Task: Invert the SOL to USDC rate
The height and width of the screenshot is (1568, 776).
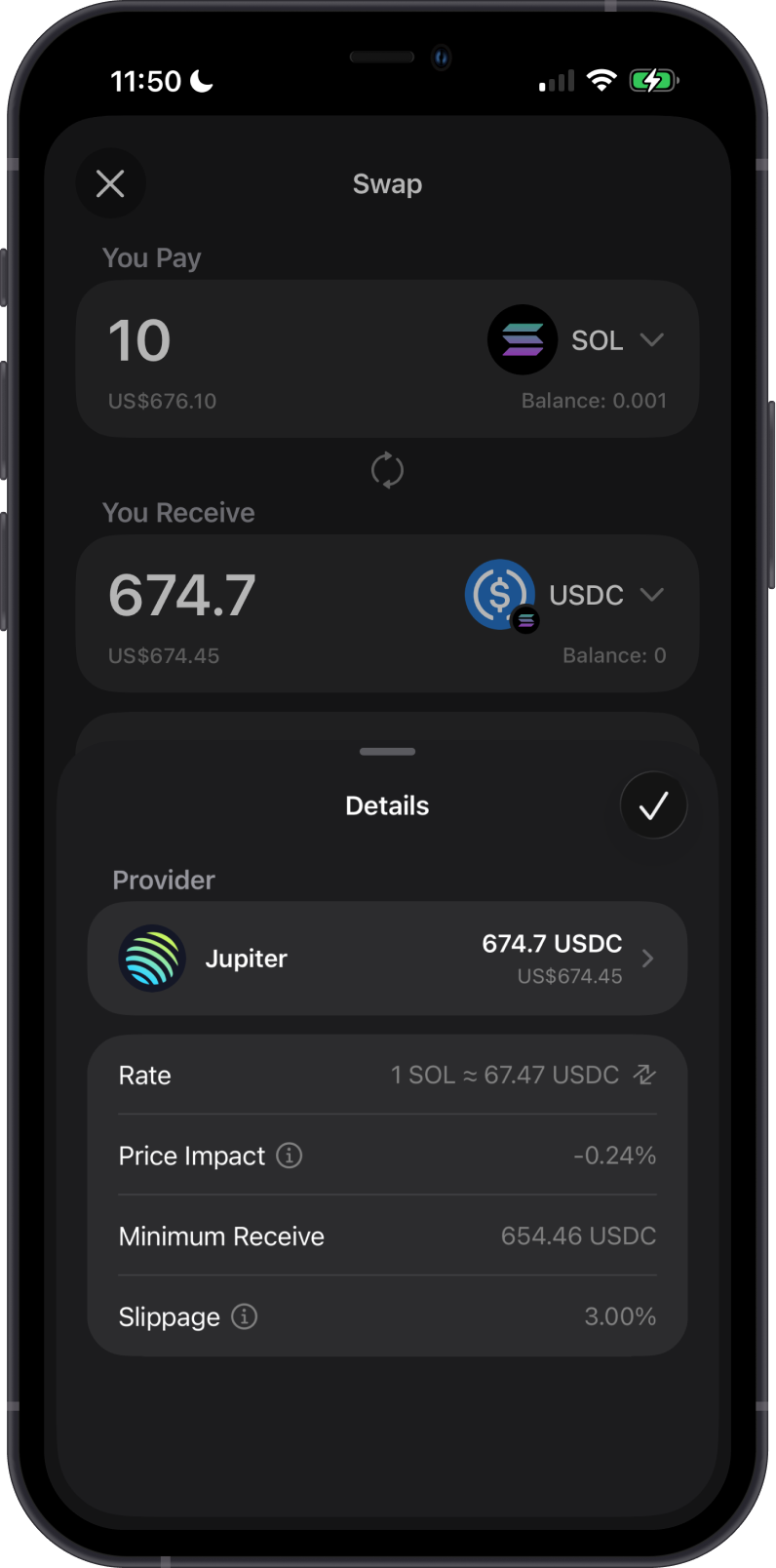Action: tap(644, 1075)
